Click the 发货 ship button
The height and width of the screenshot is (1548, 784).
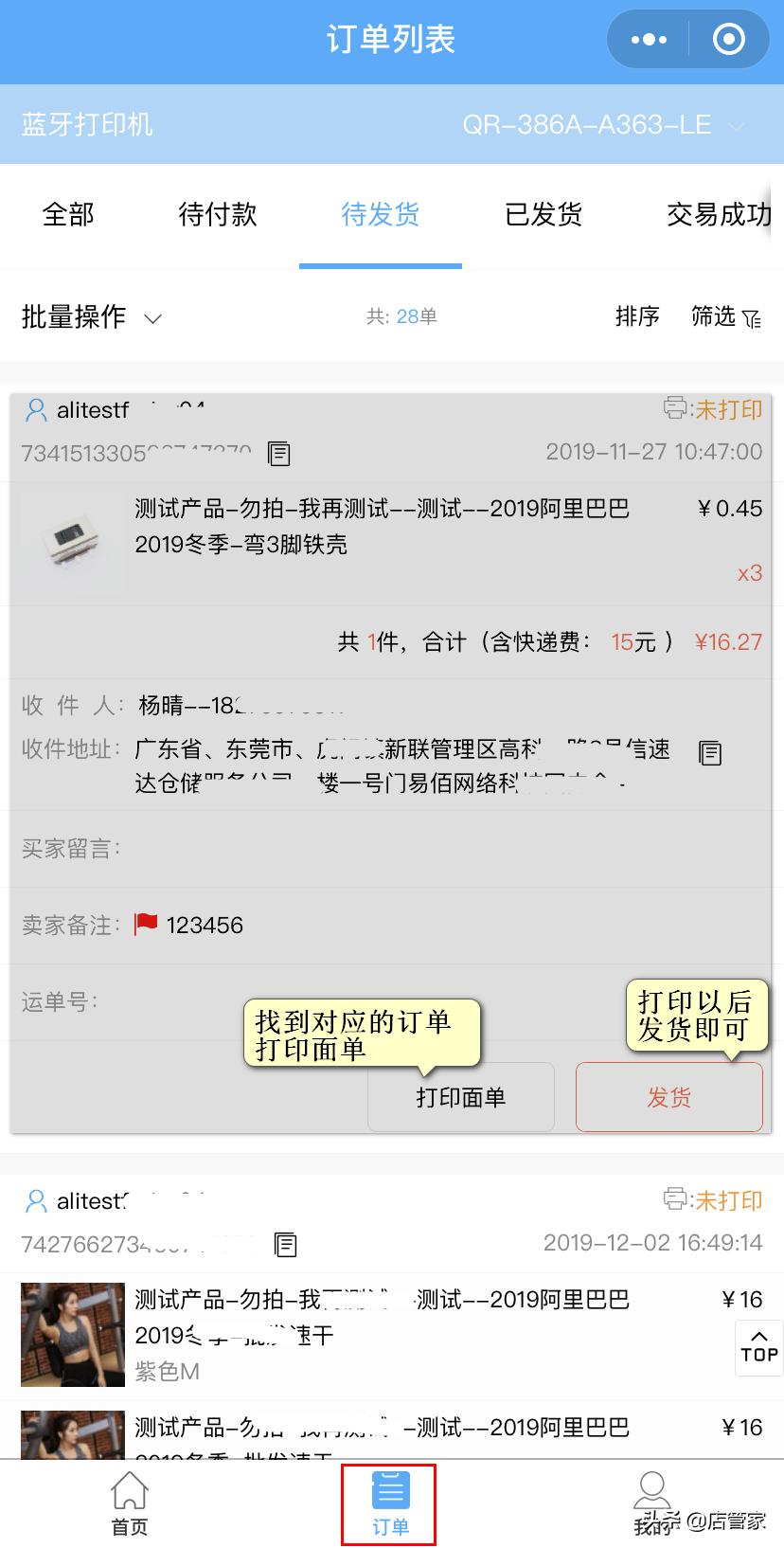[669, 1097]
